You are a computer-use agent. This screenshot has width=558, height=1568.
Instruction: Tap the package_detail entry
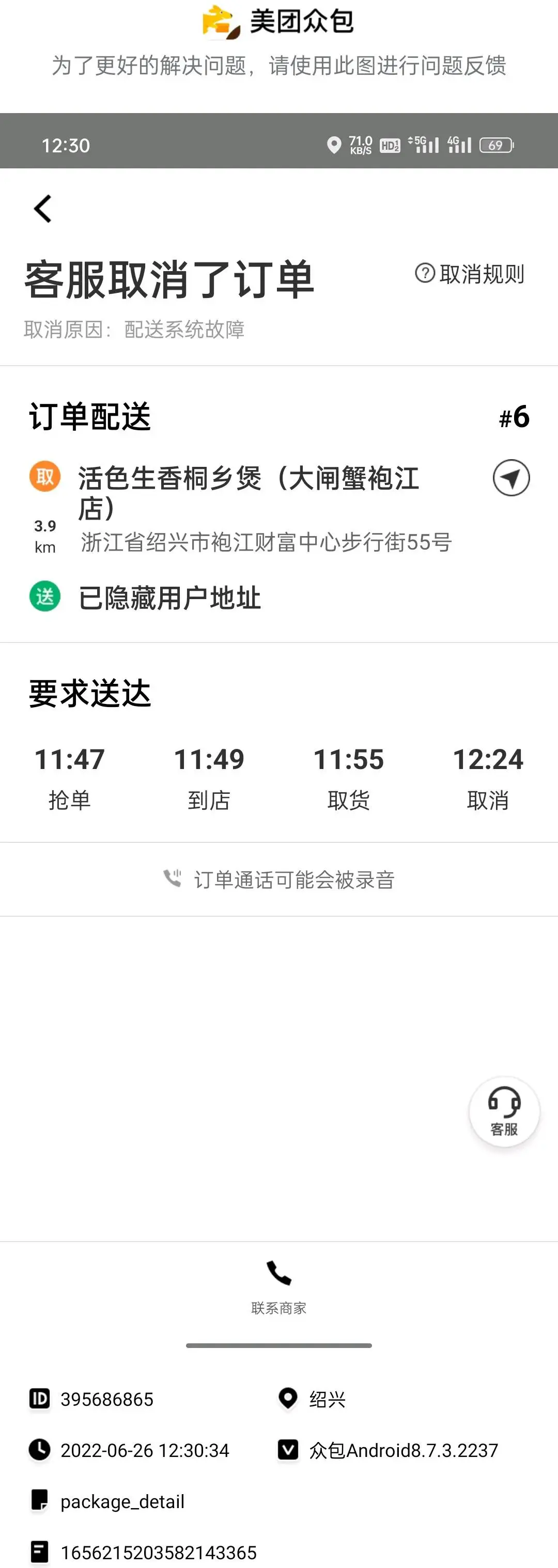point(122,1501)
